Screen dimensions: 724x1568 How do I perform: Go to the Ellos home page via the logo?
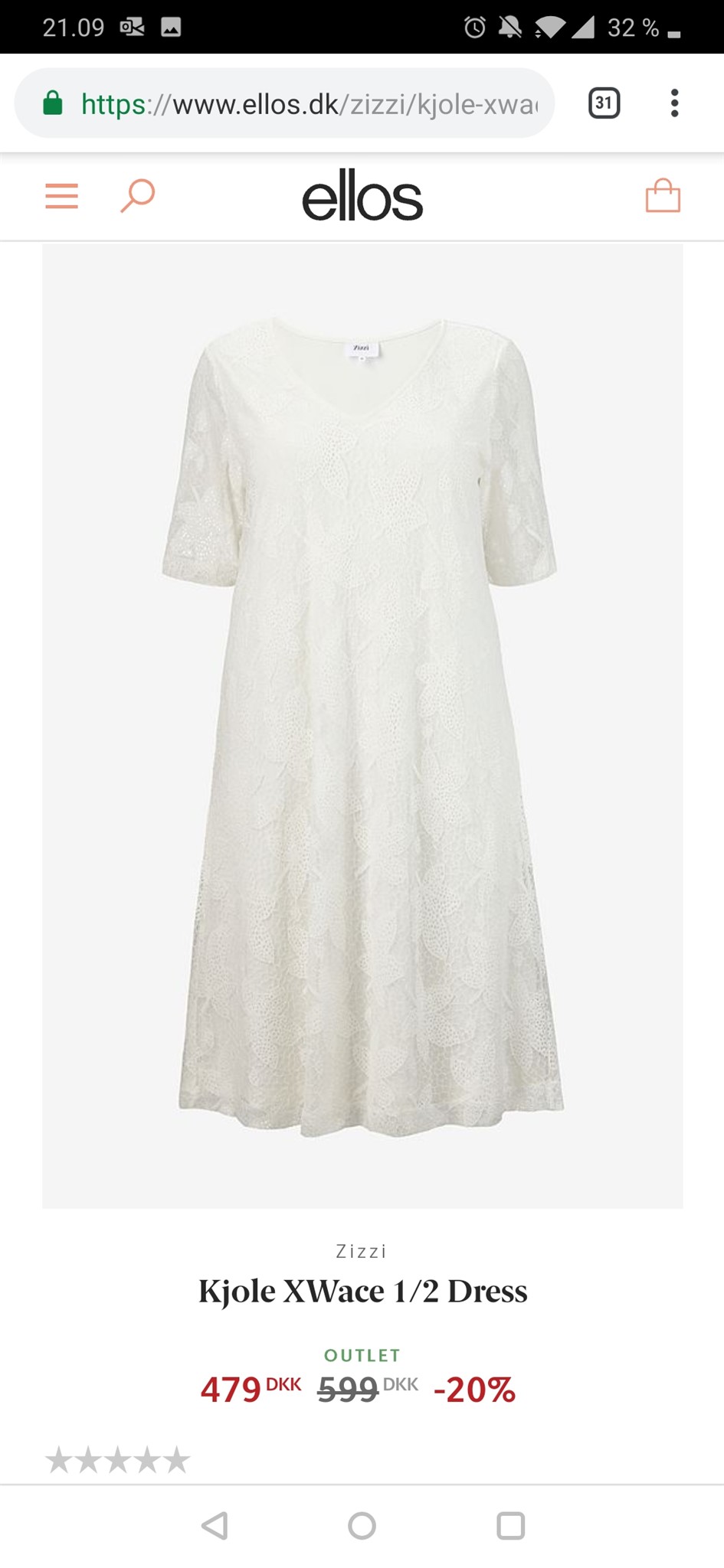point(362,196)
